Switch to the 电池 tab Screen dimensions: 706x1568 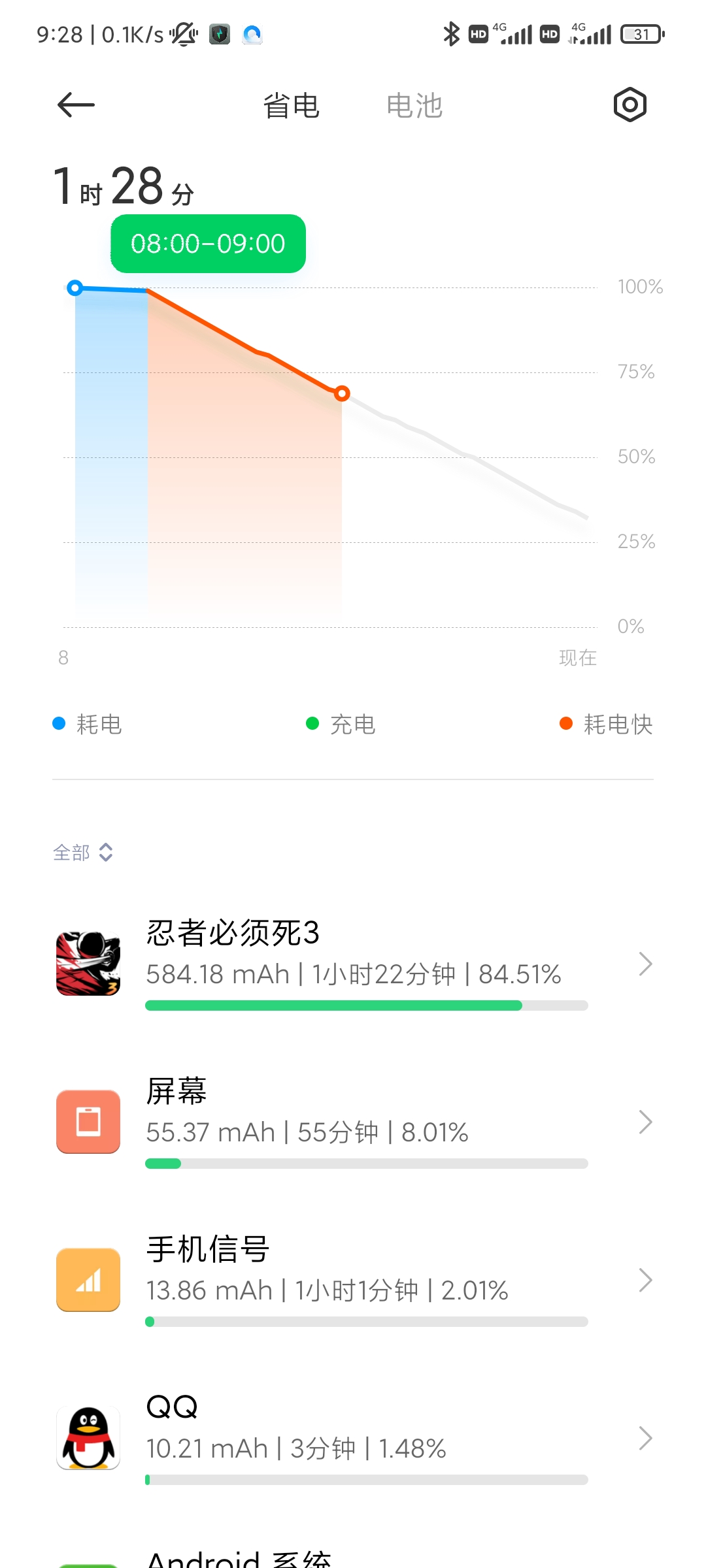tap(414, 106)
